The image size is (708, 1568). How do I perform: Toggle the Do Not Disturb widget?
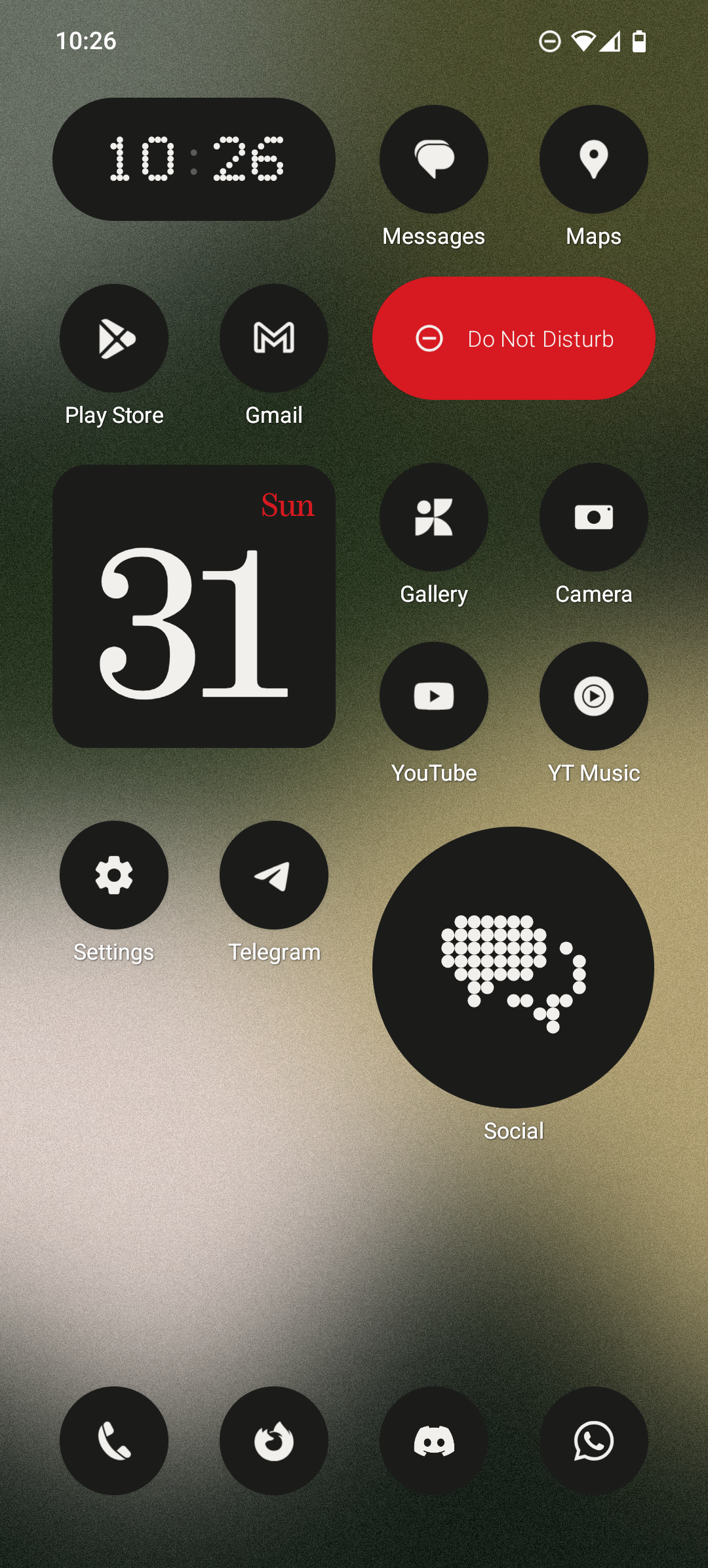513,338
